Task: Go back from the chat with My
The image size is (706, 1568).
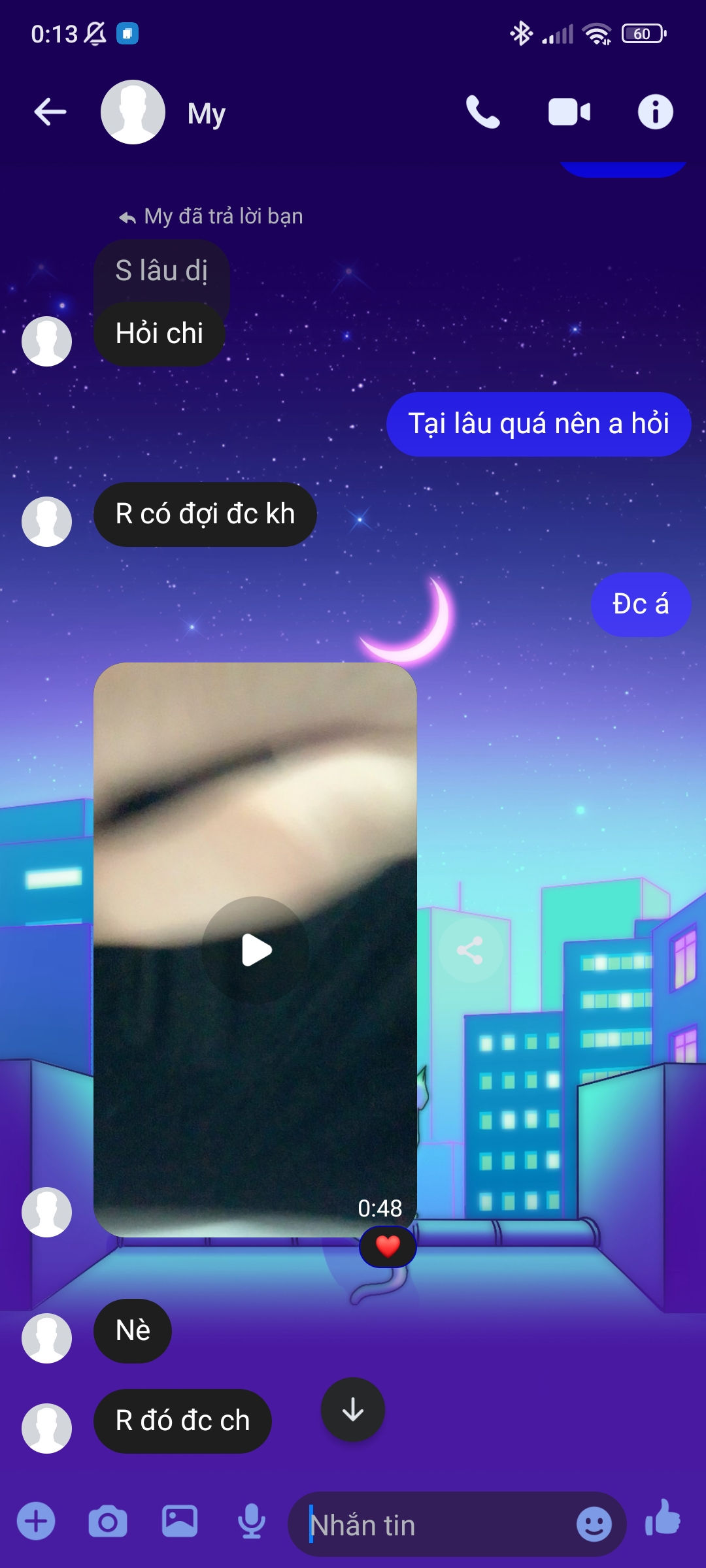Action: point(50,112)
